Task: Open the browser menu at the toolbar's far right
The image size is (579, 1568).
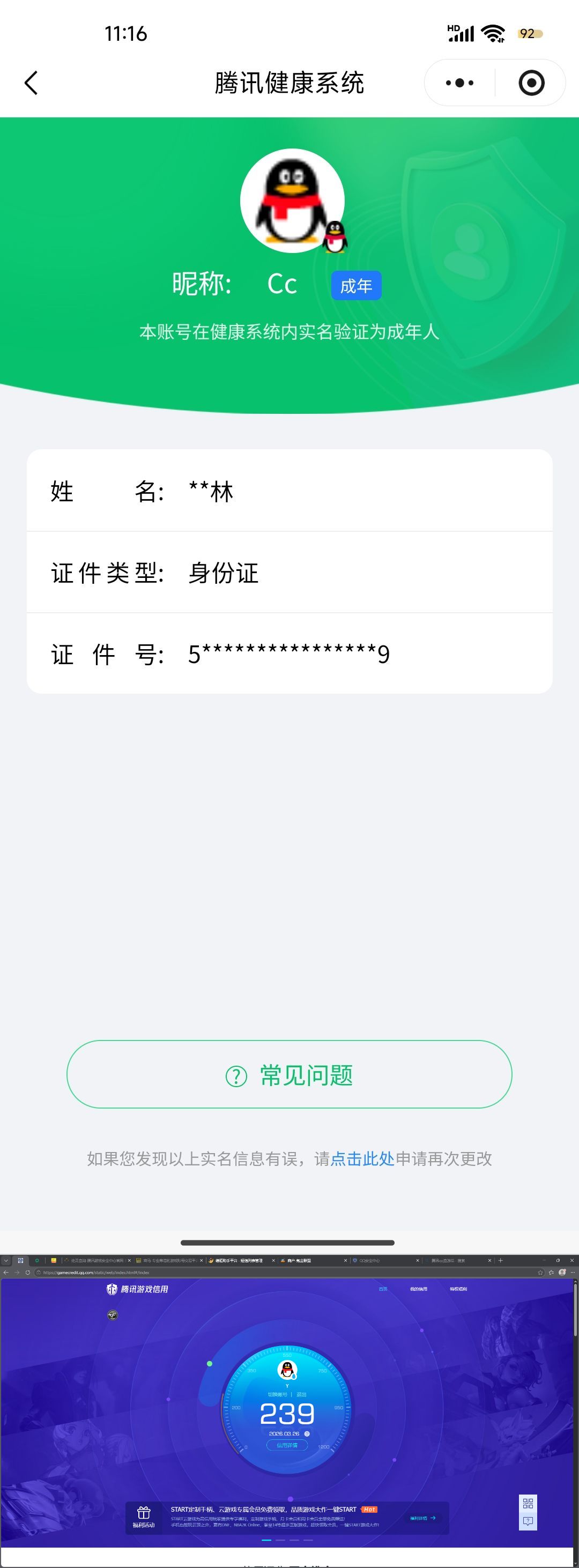Action: tap(573, 1272)
